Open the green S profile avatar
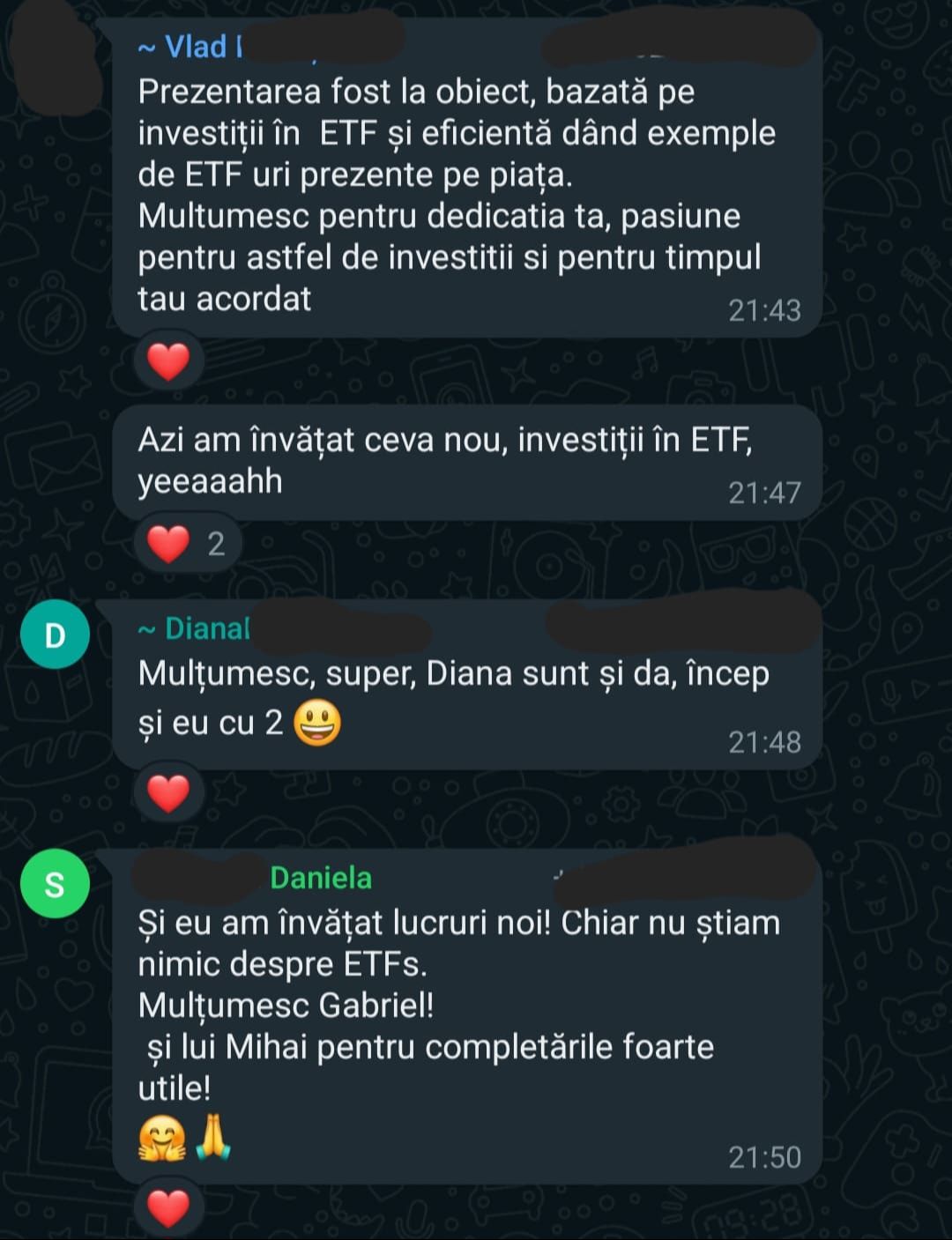This screenshot has height=1240, width=952. click(x=55, y=883)
